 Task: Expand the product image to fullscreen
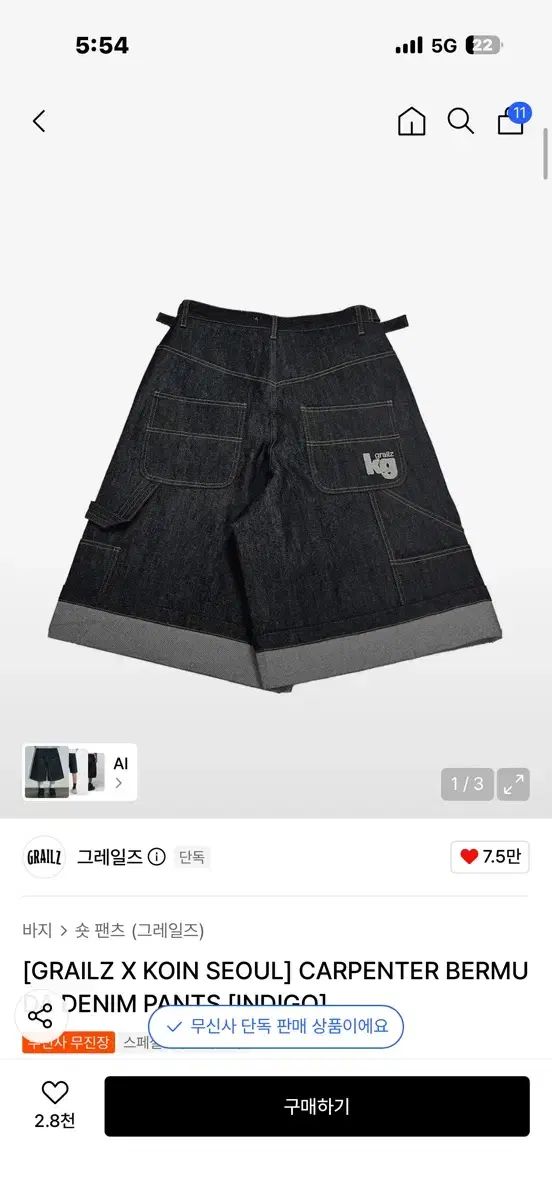tap(513, 784)
